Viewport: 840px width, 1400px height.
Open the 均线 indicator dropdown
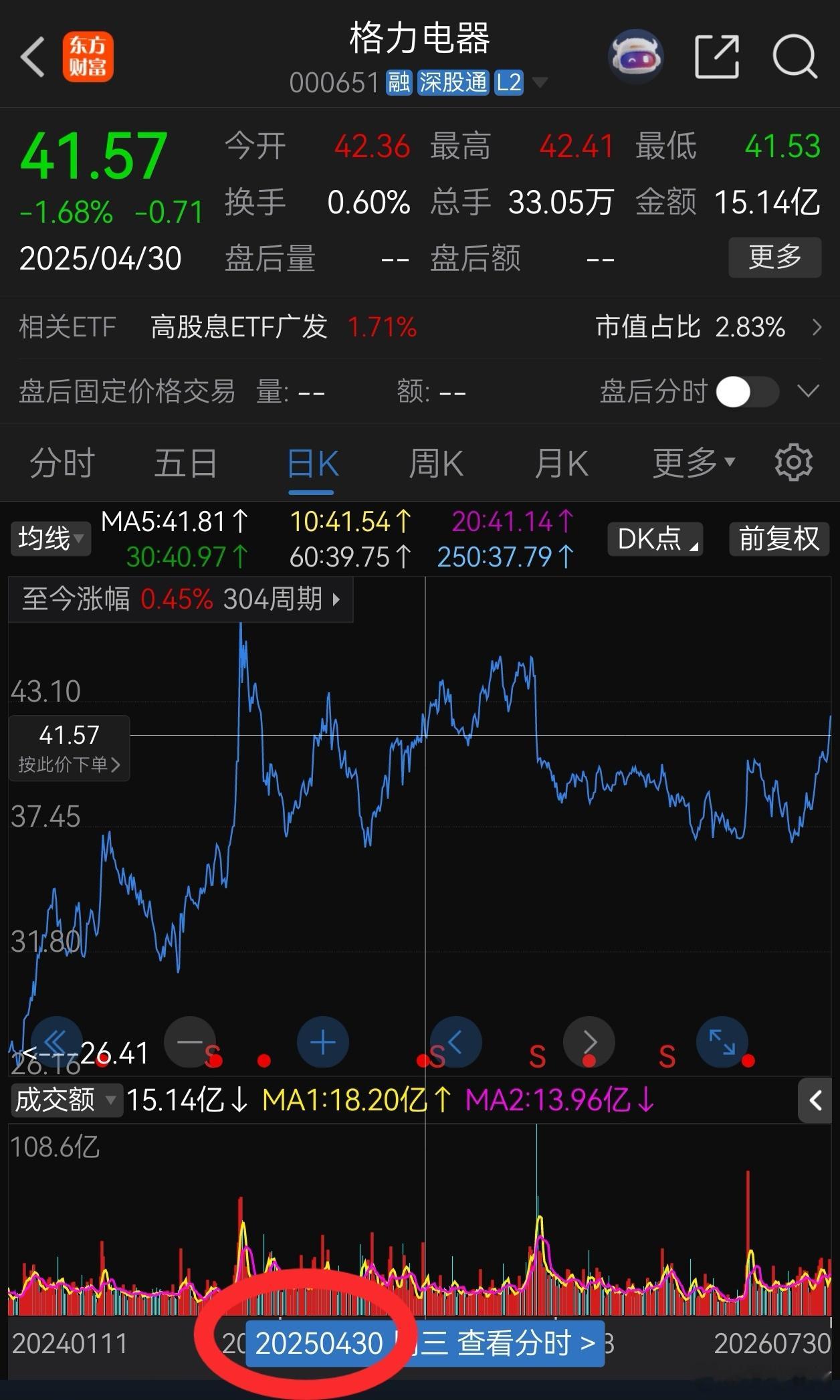coord(51,538)
